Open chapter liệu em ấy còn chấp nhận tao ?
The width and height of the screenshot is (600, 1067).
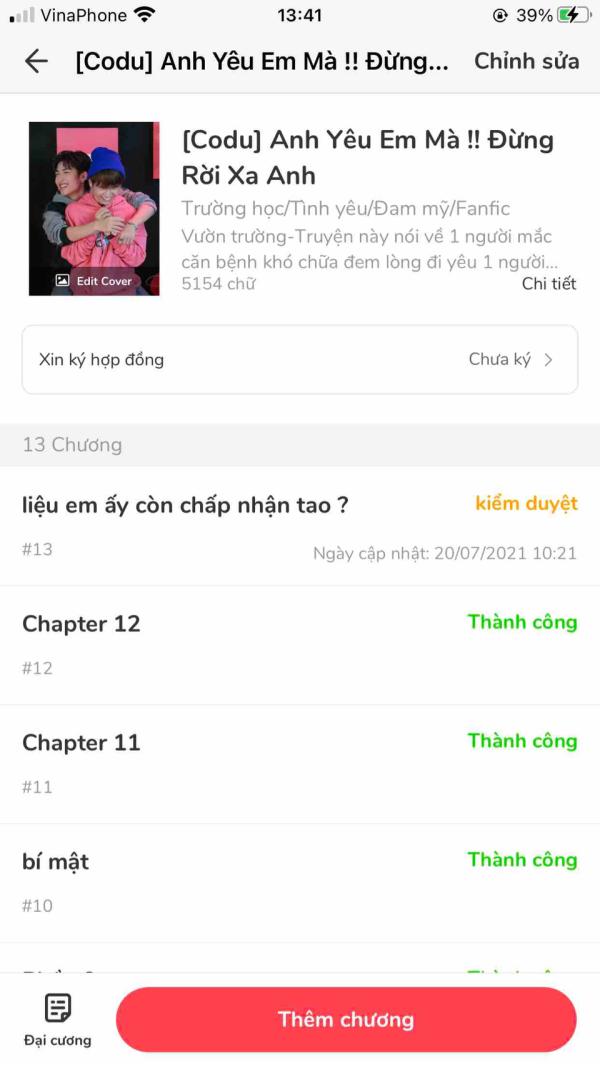click(185, 505)
